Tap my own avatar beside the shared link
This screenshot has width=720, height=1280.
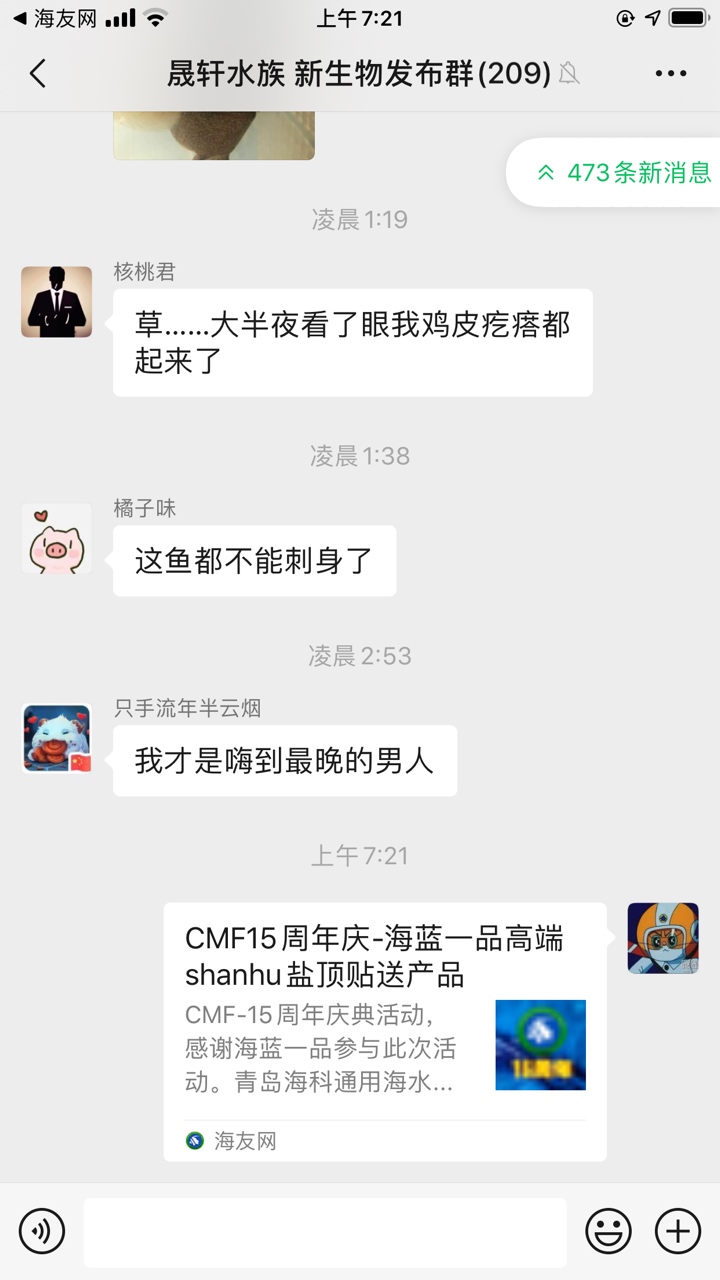click(663, 938)
